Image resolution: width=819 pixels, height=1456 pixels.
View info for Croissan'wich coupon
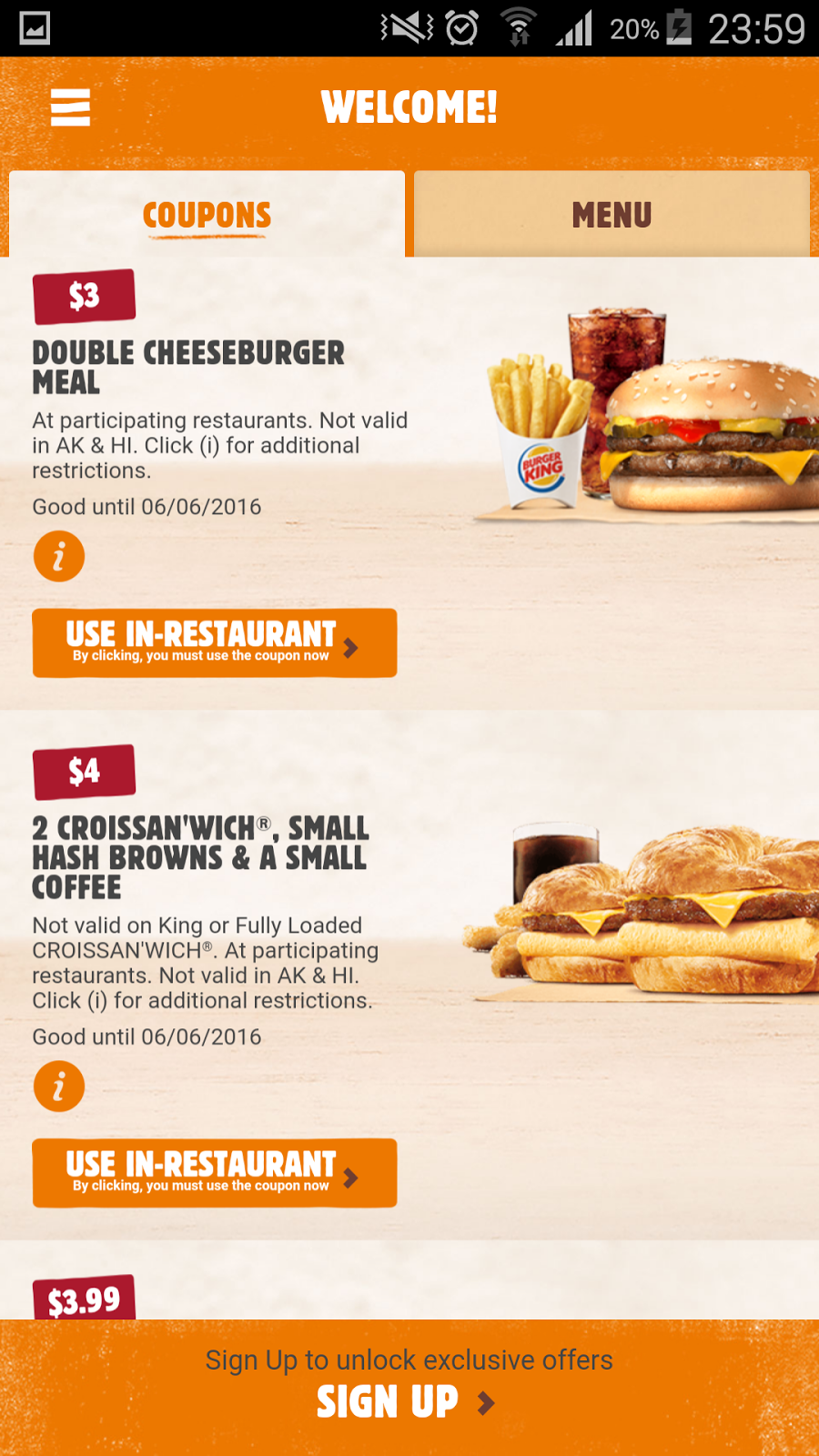(x=59, y=1087)
